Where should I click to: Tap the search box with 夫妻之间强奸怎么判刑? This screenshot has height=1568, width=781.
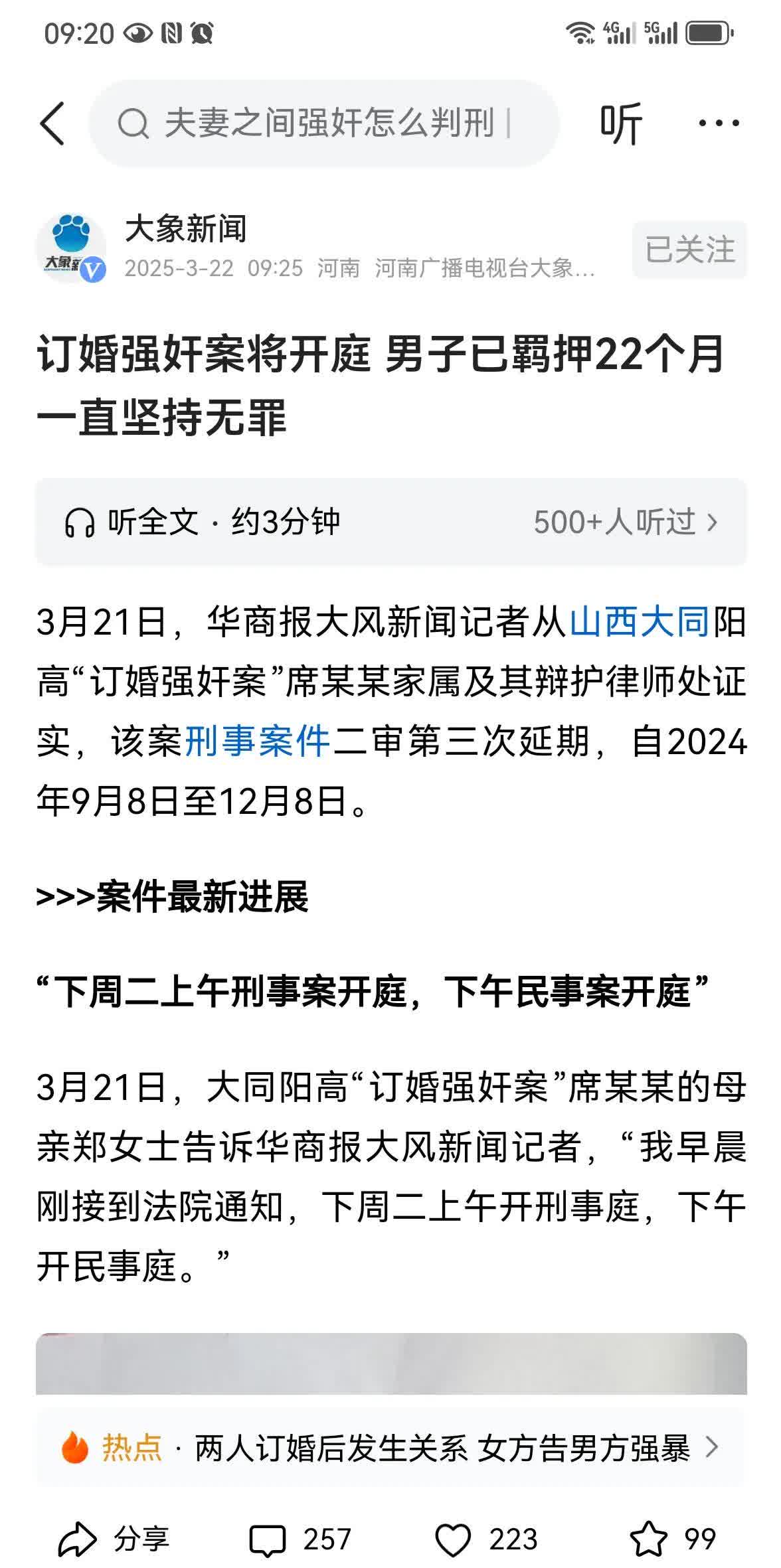[324, 123]
